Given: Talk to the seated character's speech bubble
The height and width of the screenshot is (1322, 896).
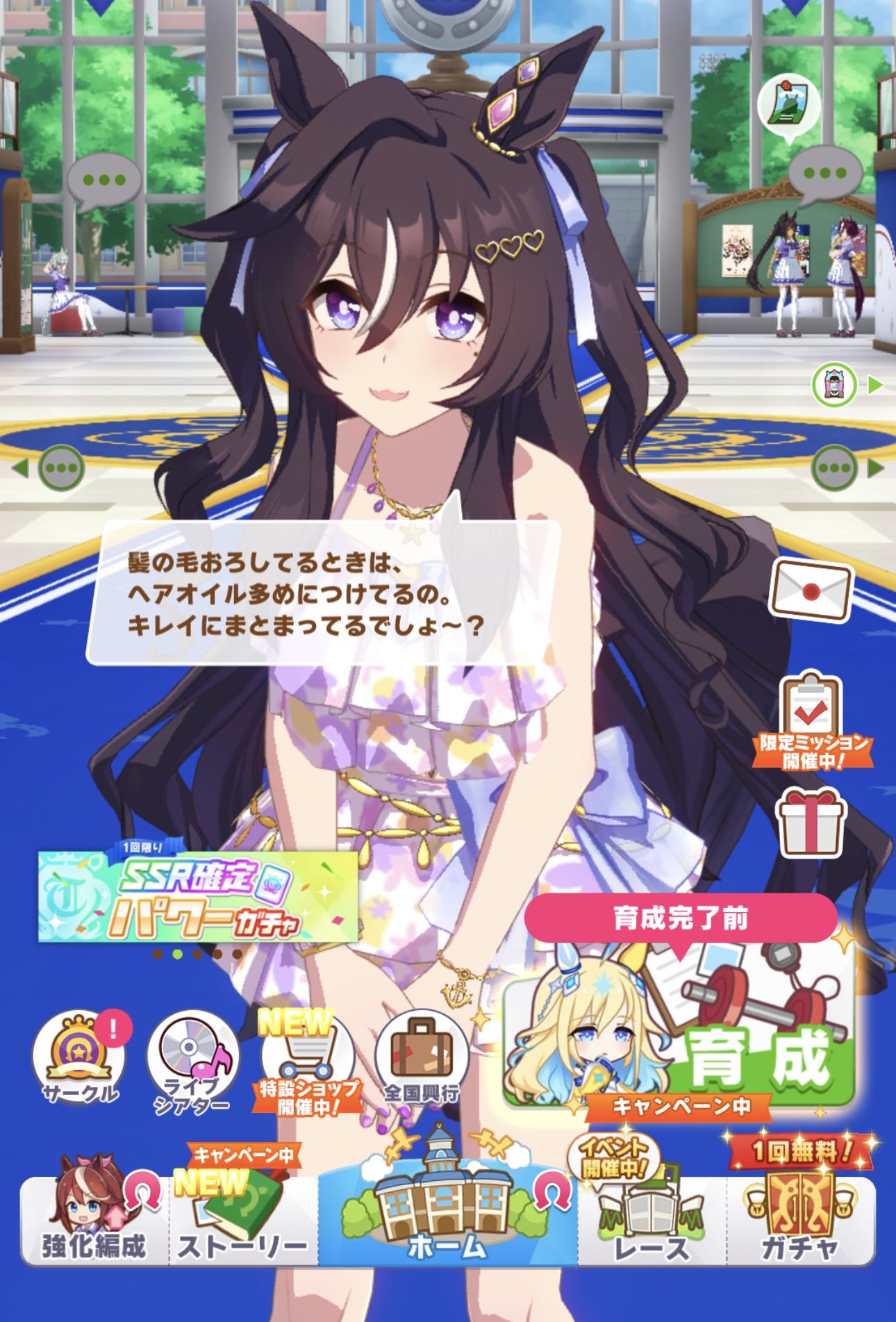Looking at the screenshot, I should pyautogui.click(x=104, y=181).
